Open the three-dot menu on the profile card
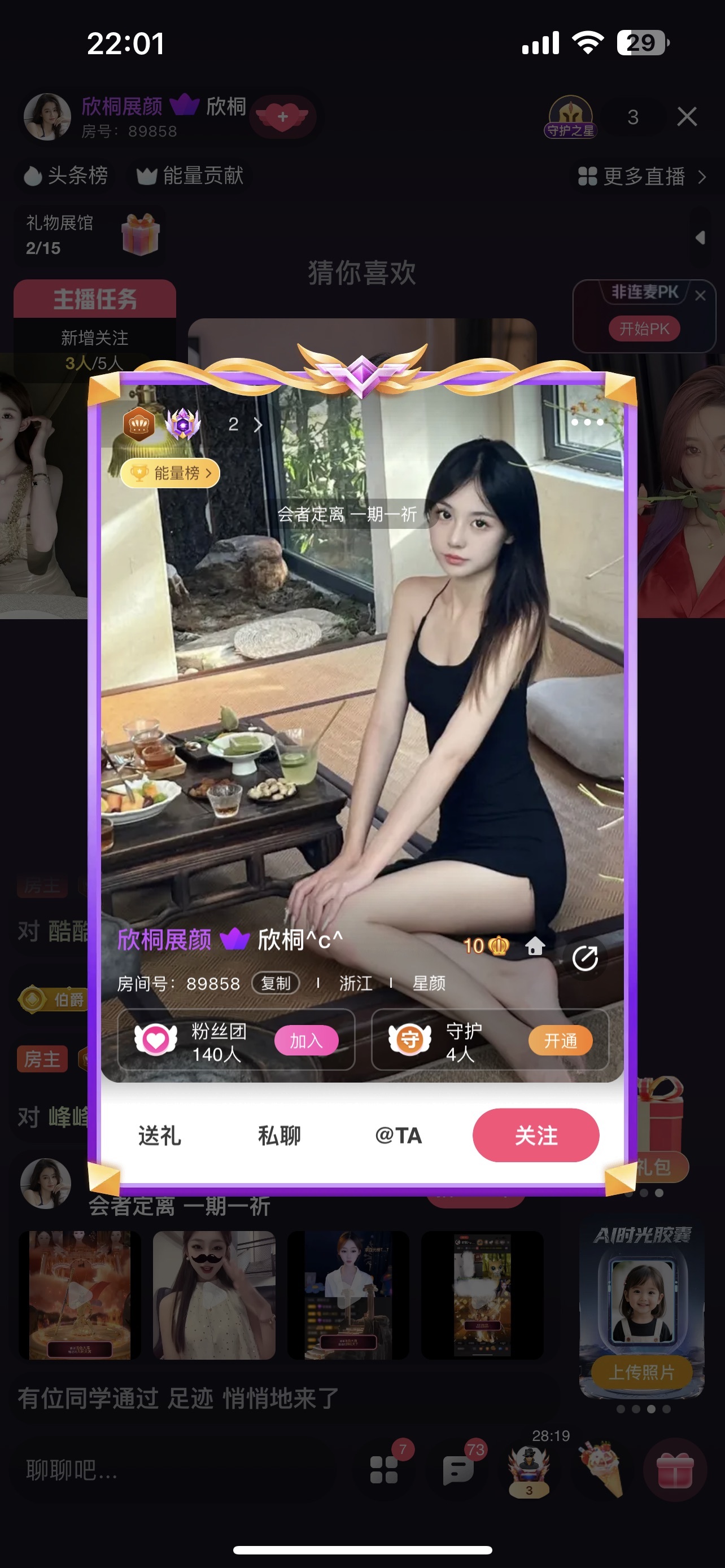This screenshot has height=1568, width=725. (x=587, y=422)
